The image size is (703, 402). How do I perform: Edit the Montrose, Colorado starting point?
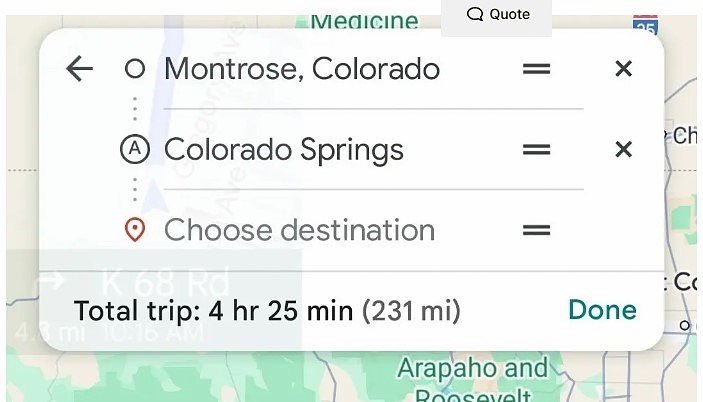coord(302,69)
